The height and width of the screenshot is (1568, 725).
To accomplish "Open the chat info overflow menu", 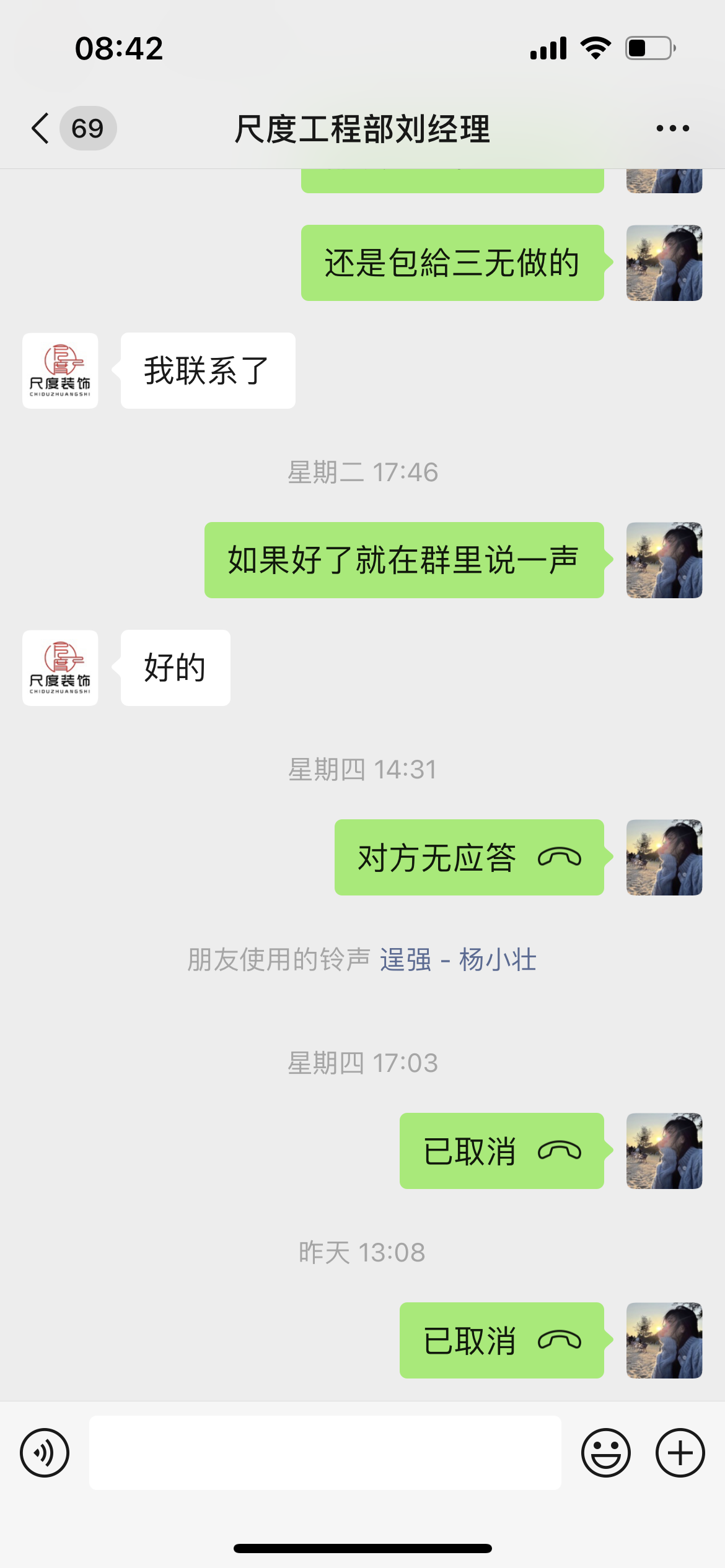I will tap(672, 128).
